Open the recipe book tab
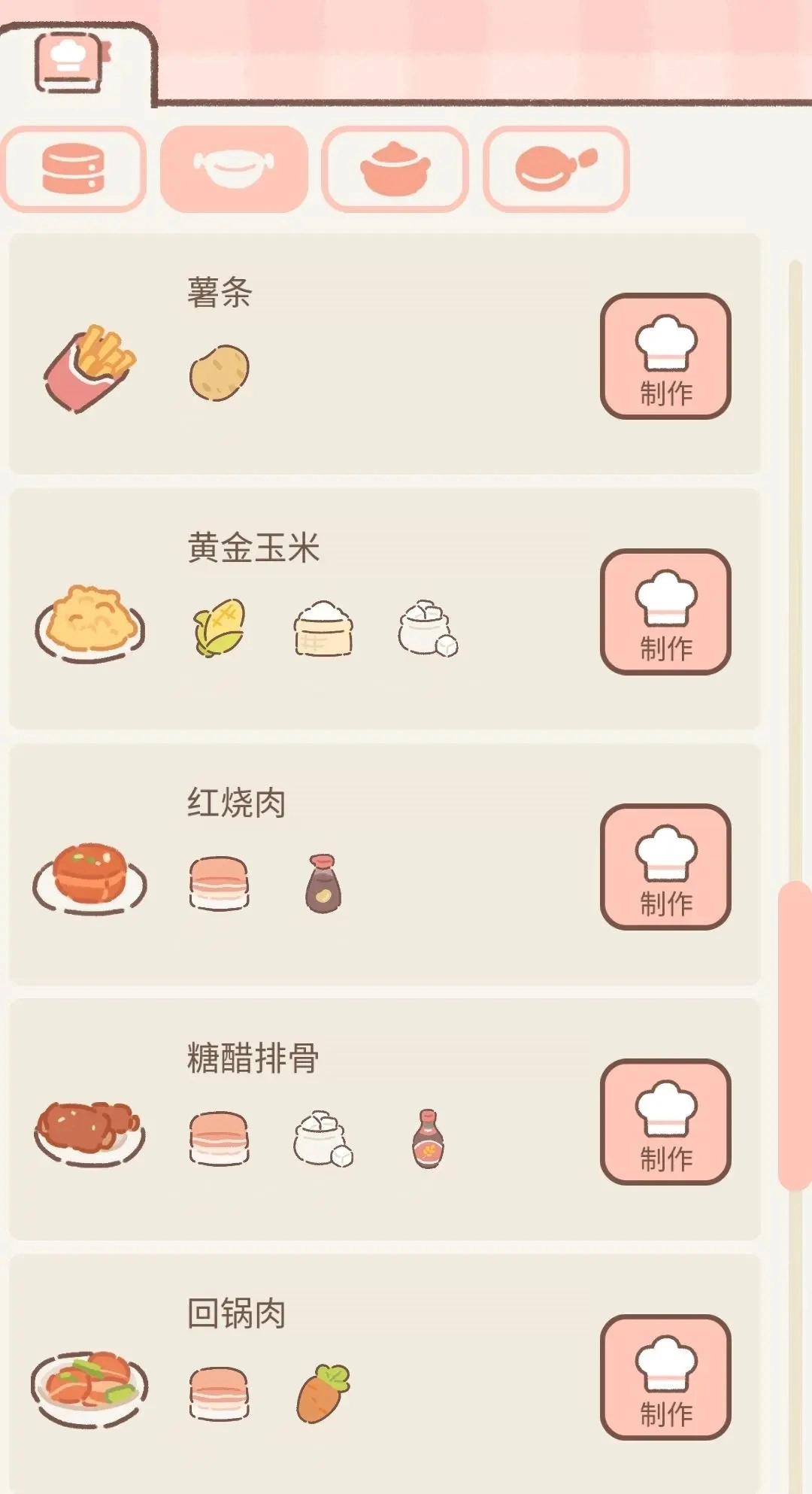The image size is (812, 1494). (69, 62)
